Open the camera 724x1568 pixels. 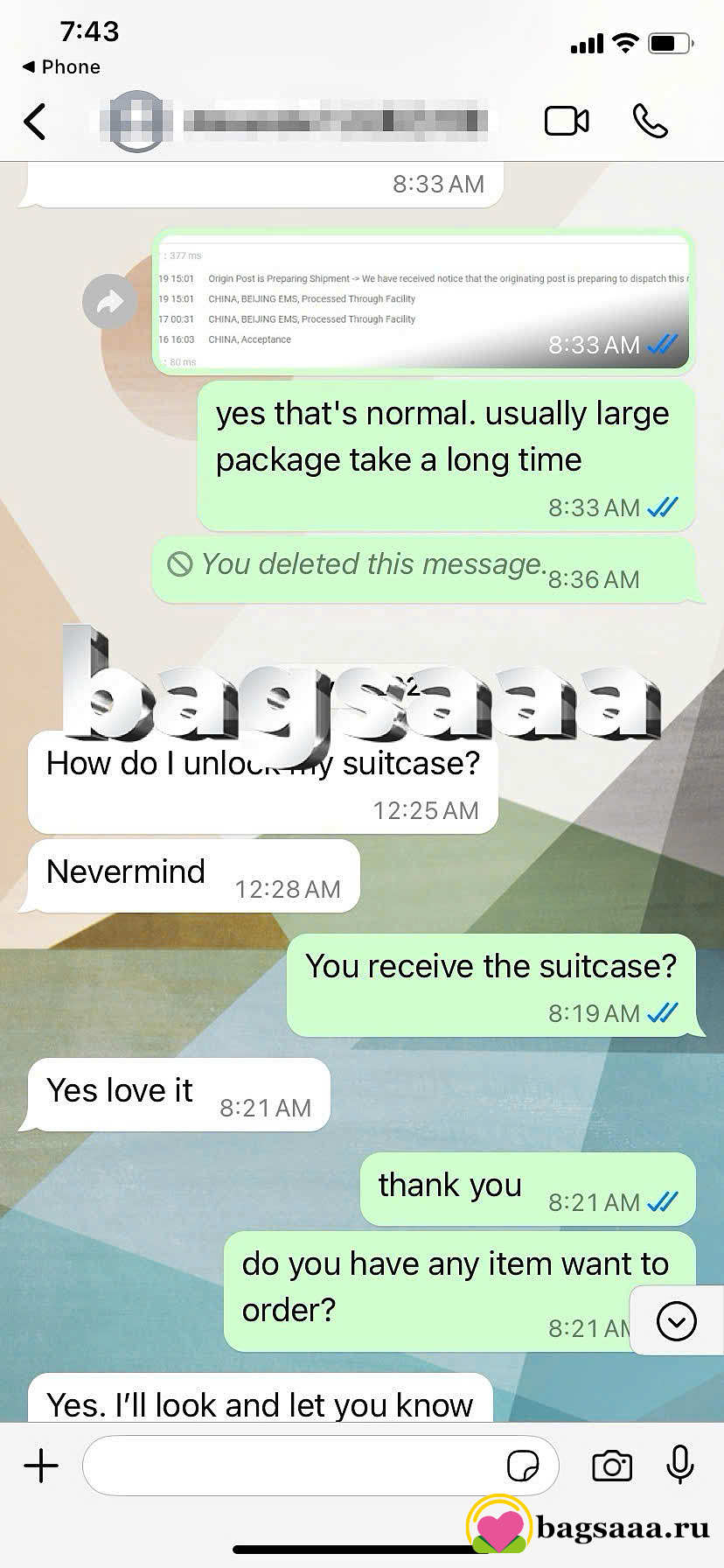(612, 1465)
